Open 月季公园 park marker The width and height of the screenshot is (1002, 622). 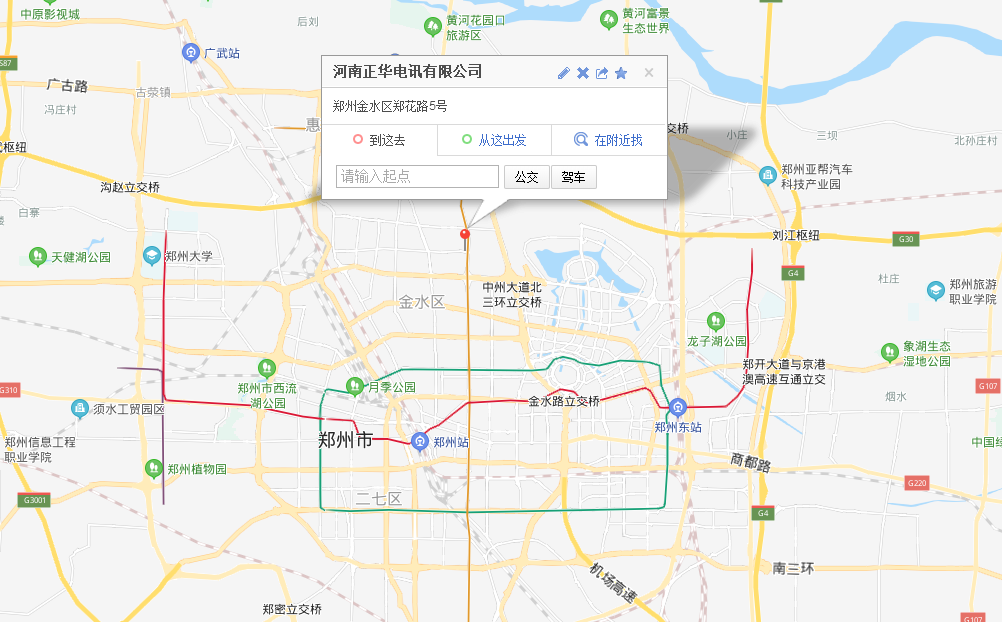(354, 386)
